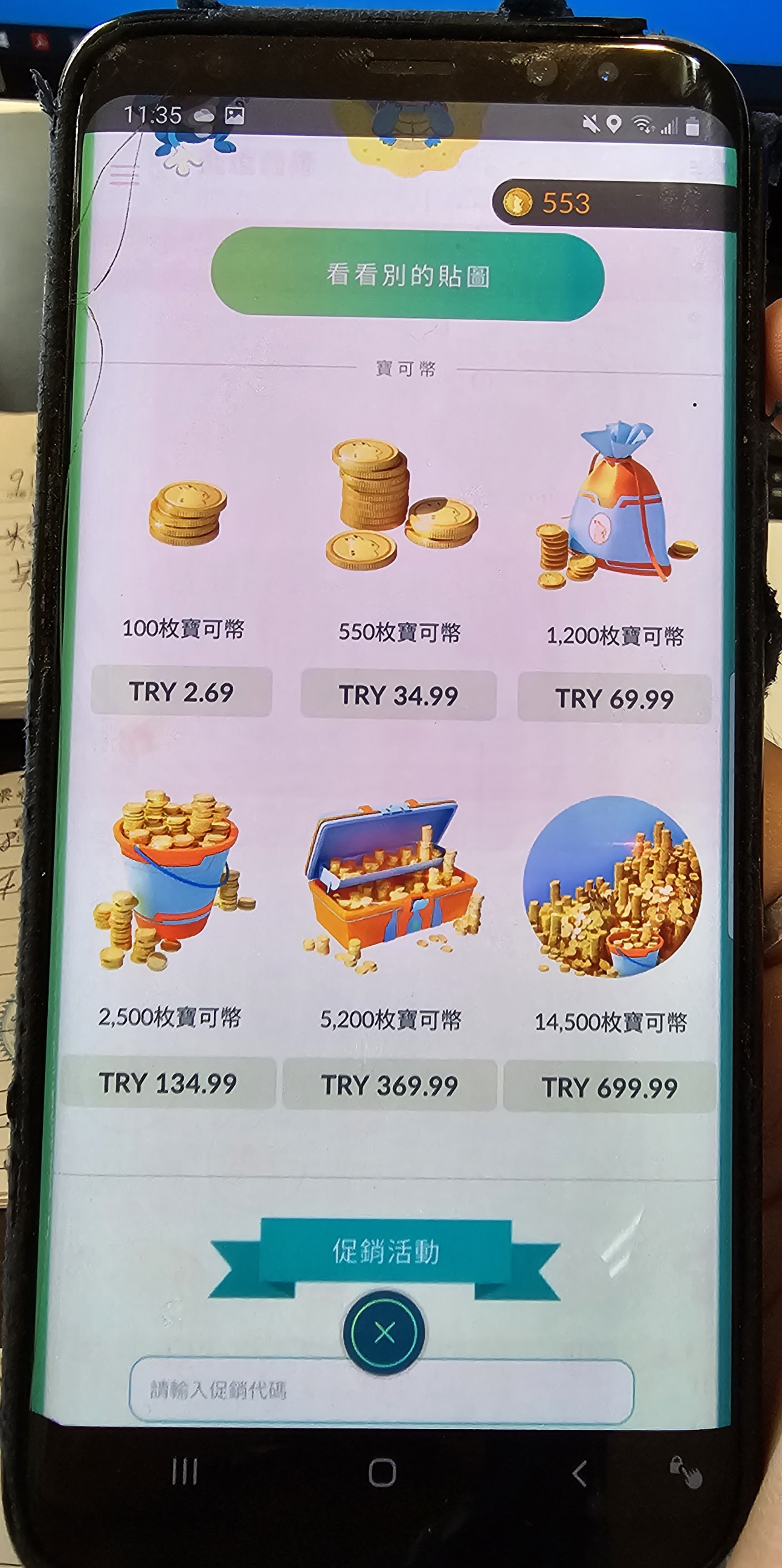Viewport: 782px width, 1568px height.
Task: Go back with the system back button
Action: [x=579, y=1474]
